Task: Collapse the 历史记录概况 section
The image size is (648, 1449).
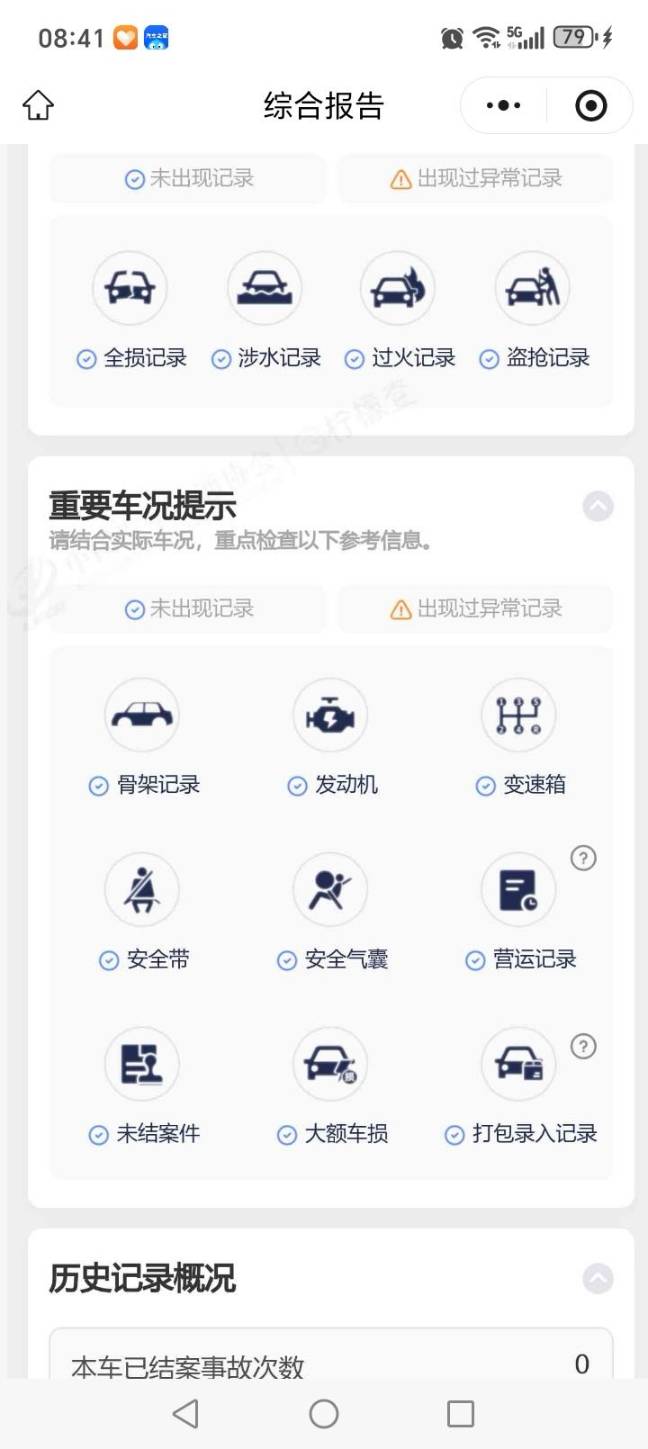Action: [x=598, y=1278]
